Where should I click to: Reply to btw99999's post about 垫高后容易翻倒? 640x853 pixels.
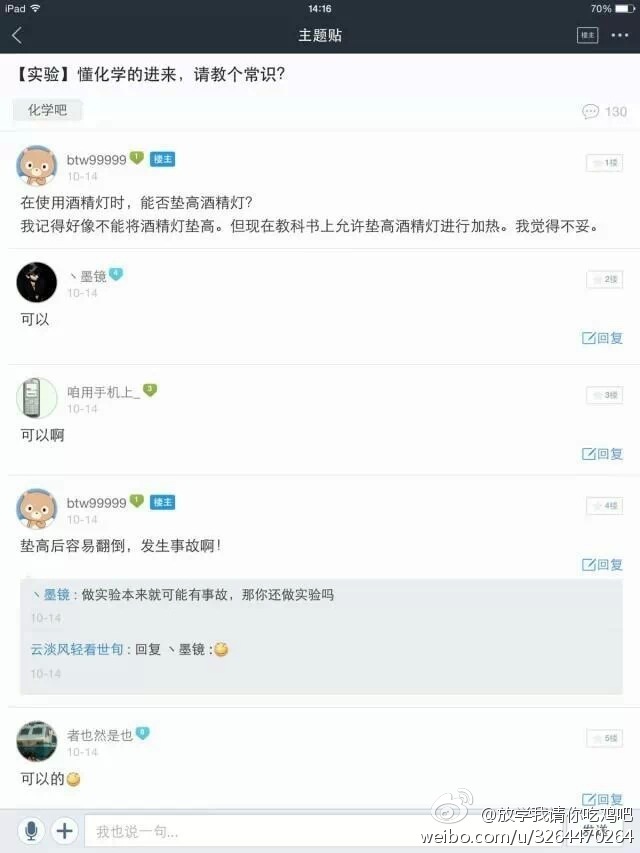pos(603,565)
